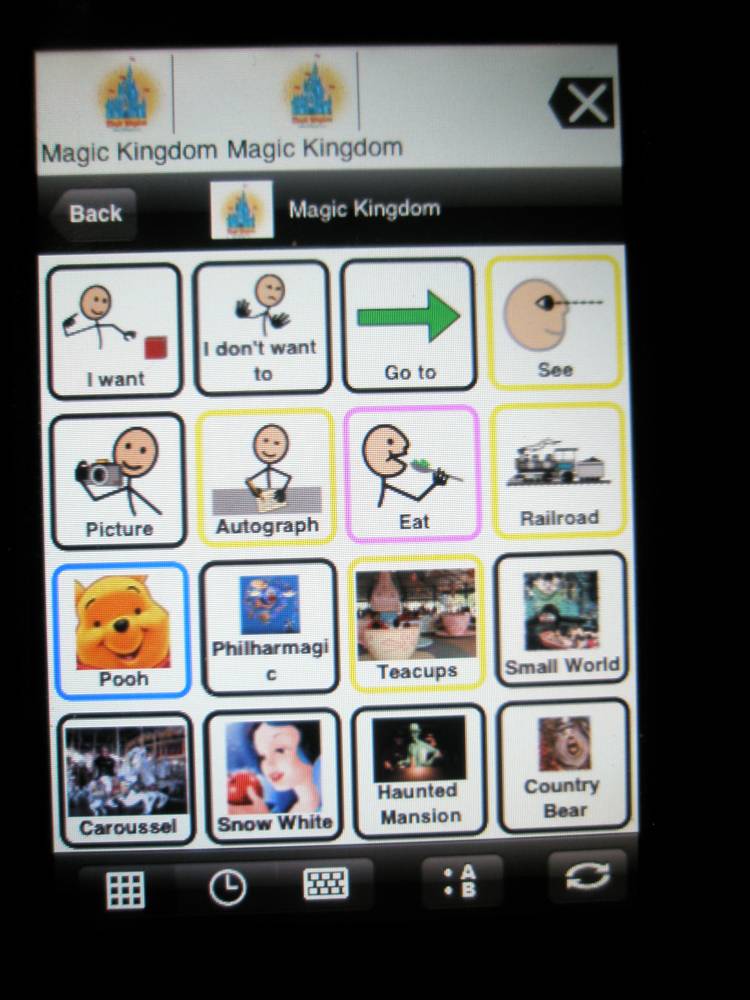
Task: Tap the 'Snow White' tile
Action: (273, 775)
